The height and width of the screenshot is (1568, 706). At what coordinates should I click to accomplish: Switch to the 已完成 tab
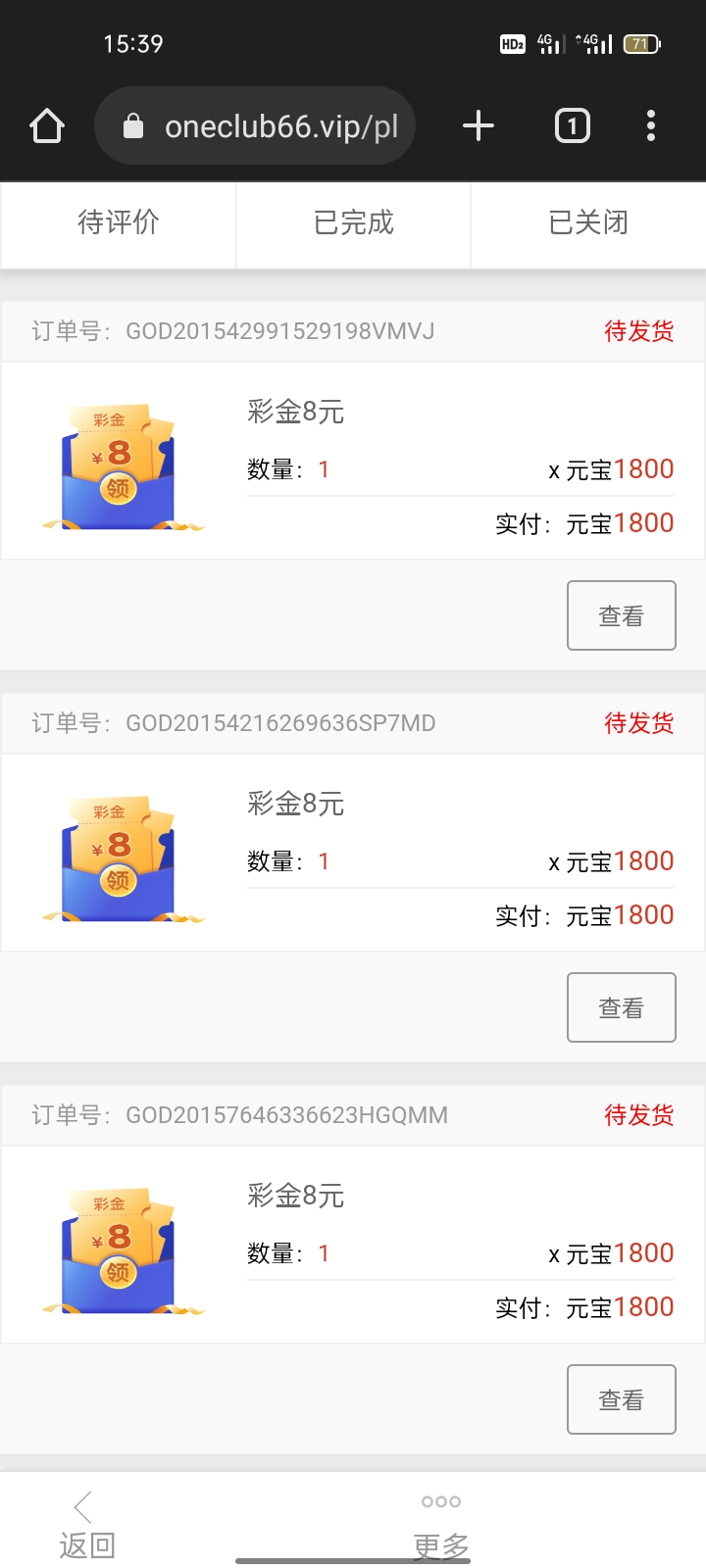tap(352, 223)
